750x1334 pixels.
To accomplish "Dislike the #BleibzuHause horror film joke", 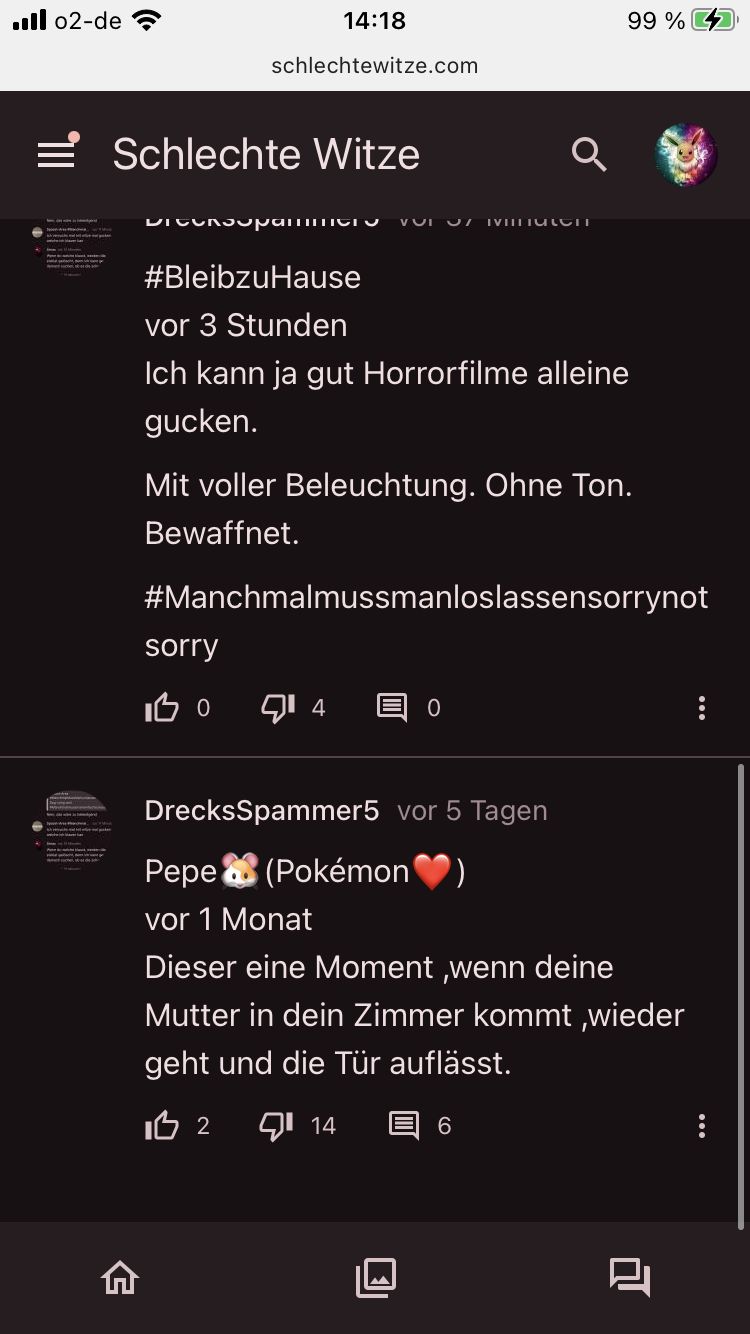I will click(277, 708).
